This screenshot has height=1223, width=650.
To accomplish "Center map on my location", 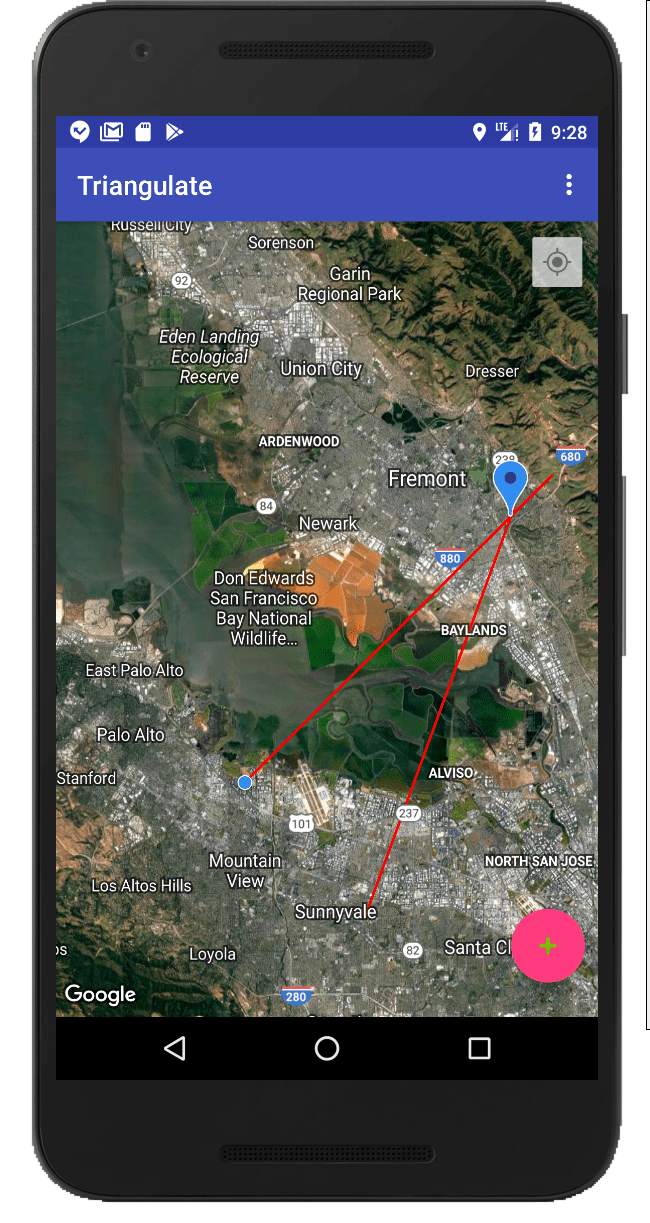I will 557,262.
